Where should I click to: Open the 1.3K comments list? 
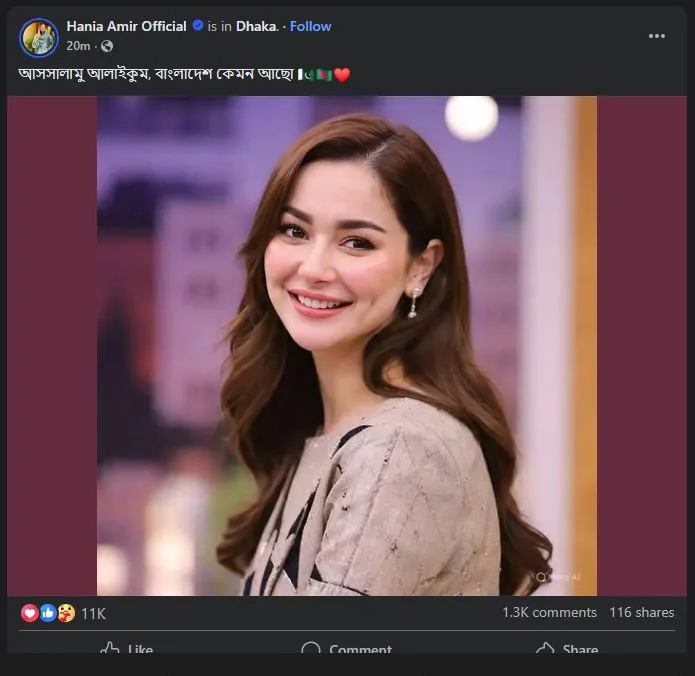tap(549, 612)
